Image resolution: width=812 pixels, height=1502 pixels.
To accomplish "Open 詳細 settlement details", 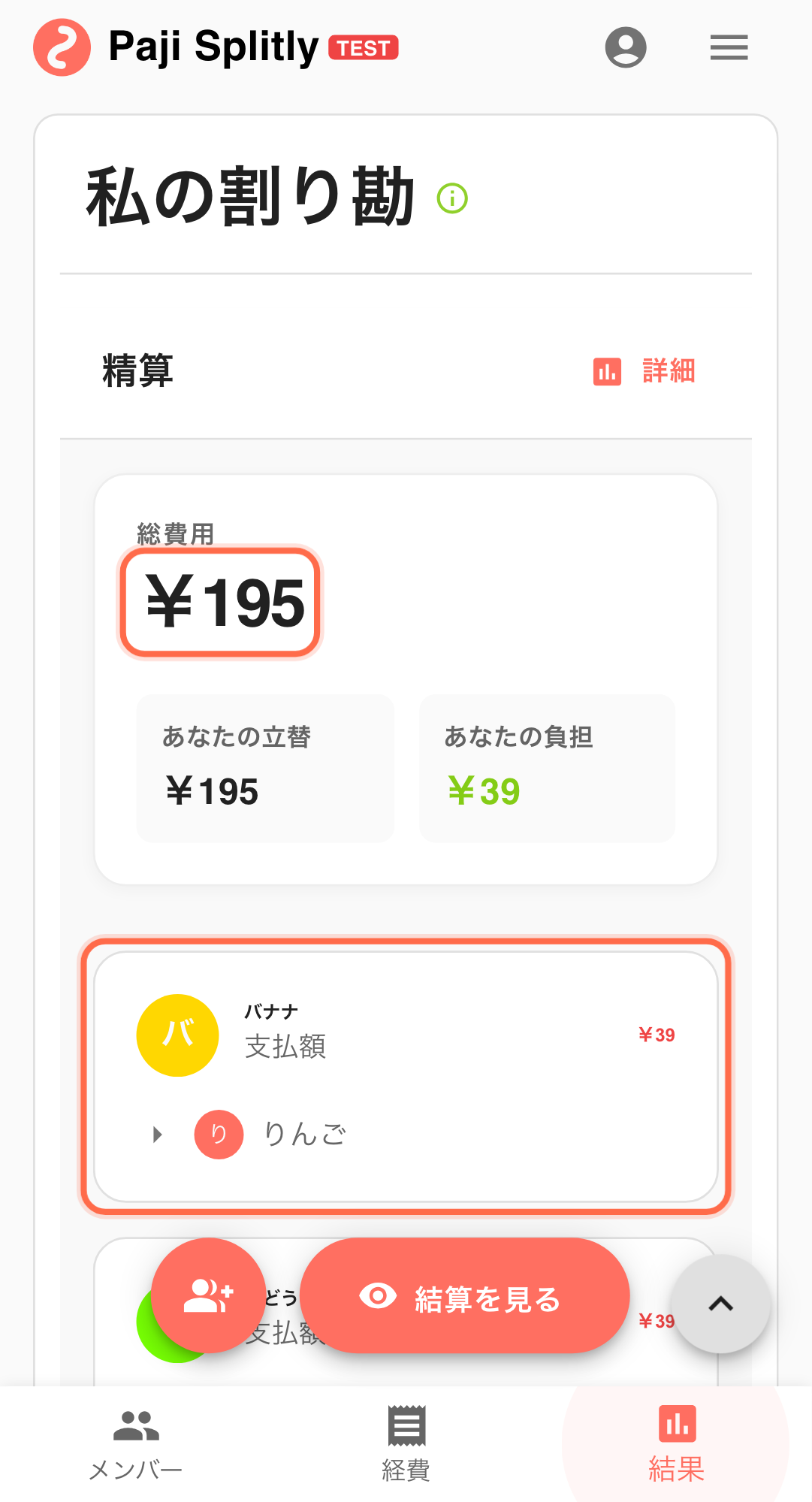I will click(644, 371).
